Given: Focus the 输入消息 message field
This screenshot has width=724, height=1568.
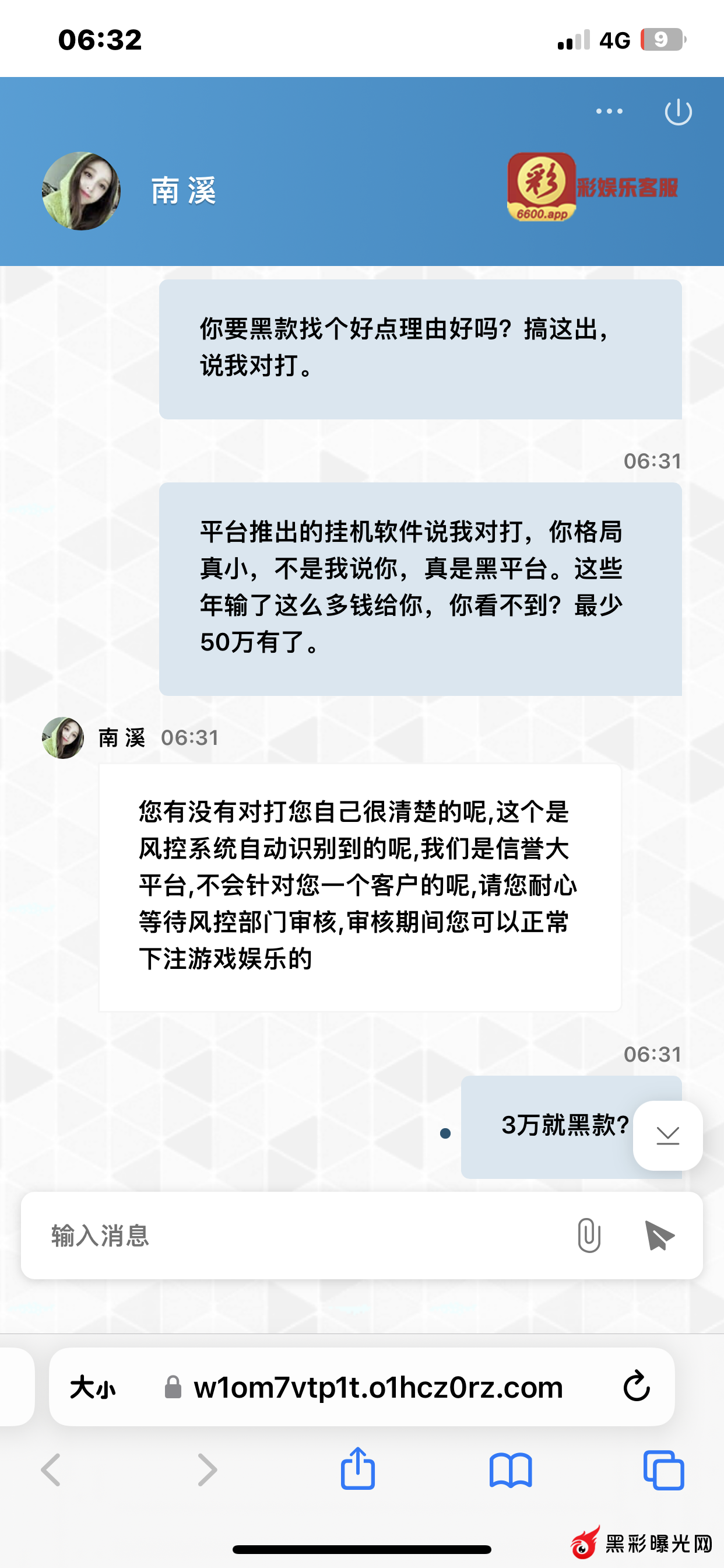Looking at the screenshot, I should 292,1235.
